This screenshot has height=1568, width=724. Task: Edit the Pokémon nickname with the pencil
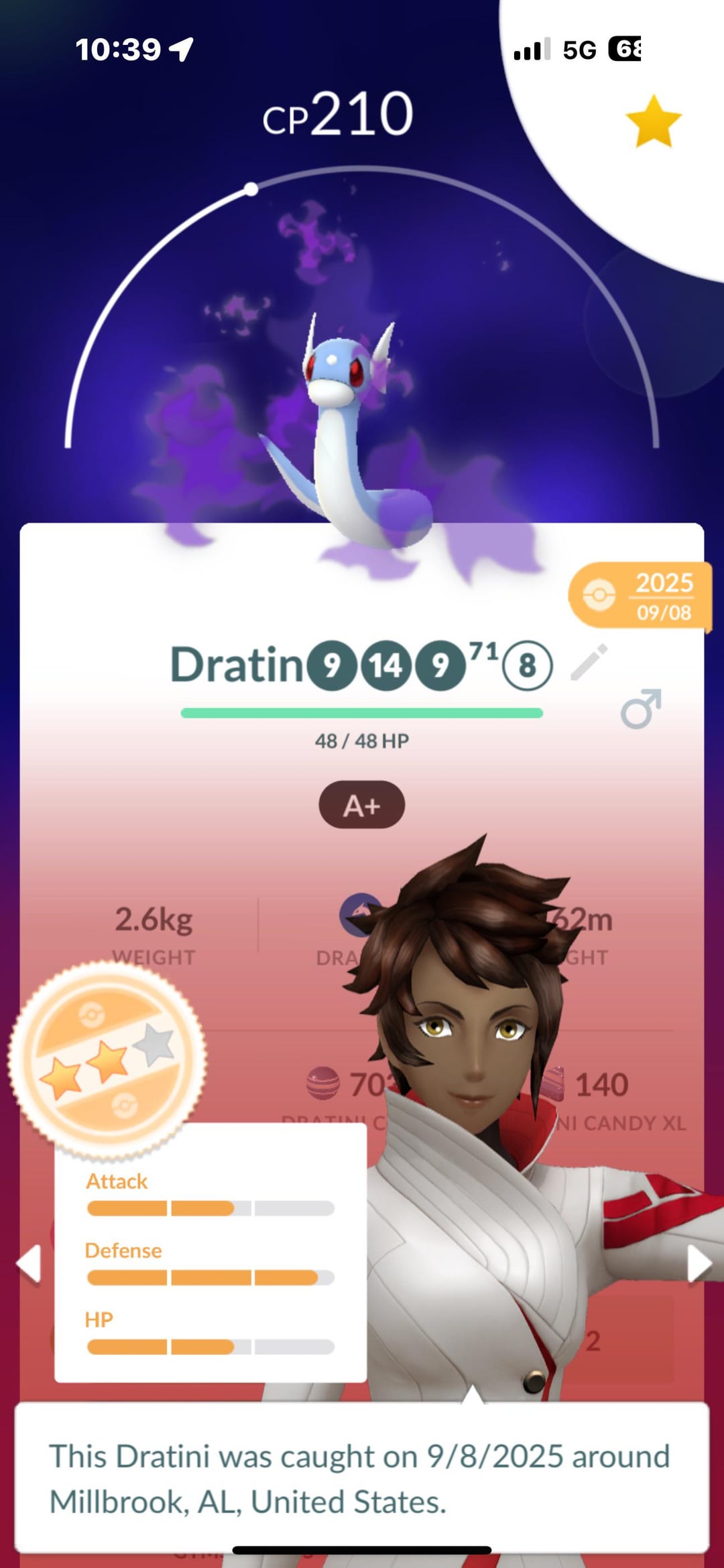pos(589,663)
